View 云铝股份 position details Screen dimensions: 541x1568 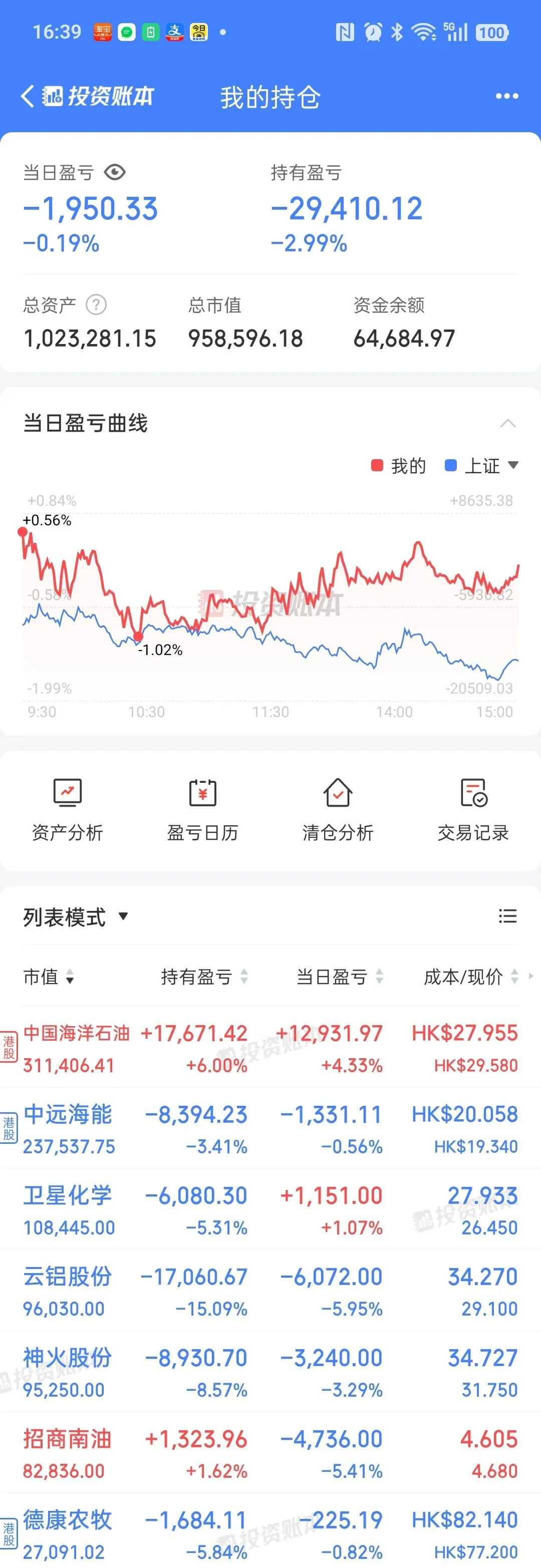(270, 1292)
